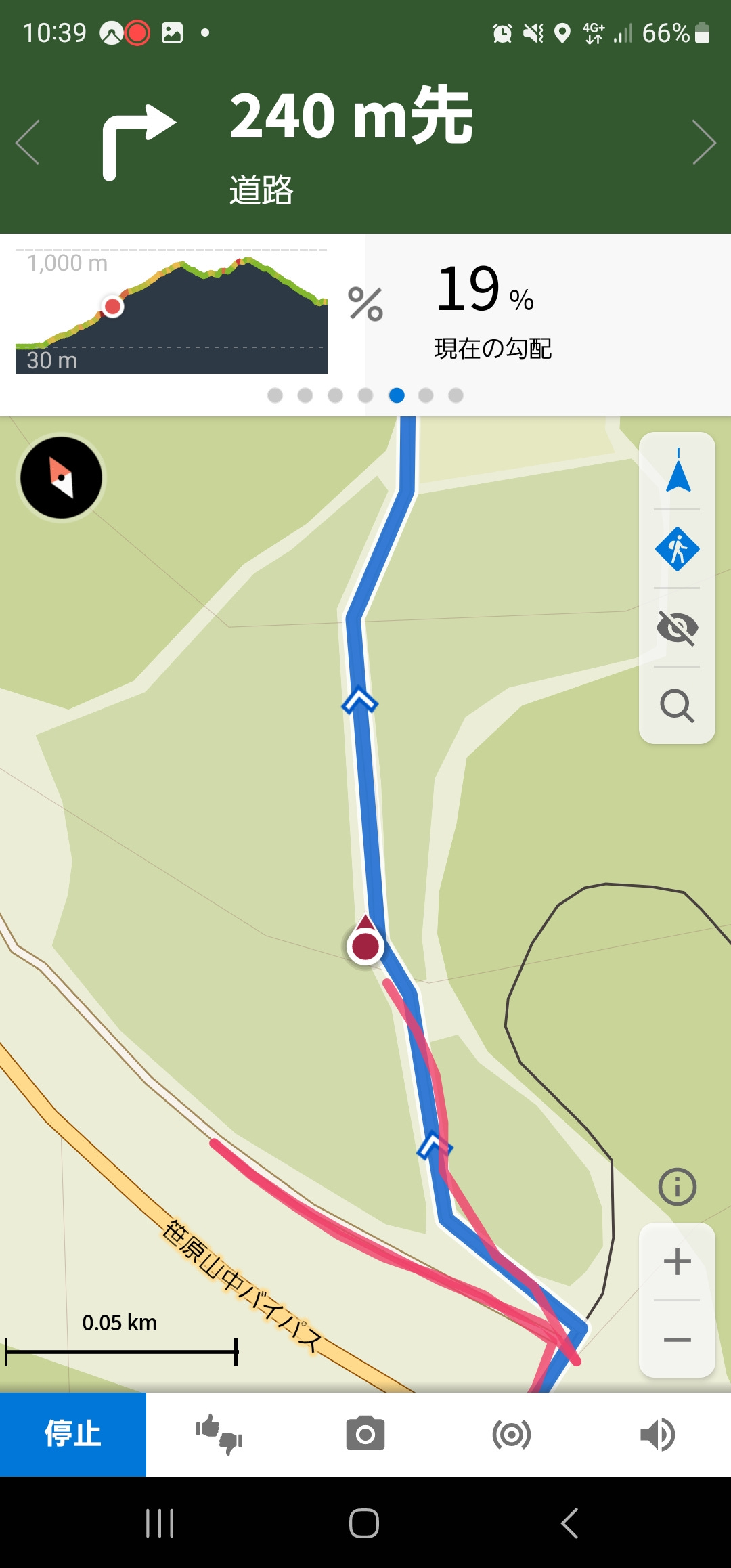Toggle visibility with crossed-eye icon
The image size is (731, 1568).
click(x=678, y=628)
